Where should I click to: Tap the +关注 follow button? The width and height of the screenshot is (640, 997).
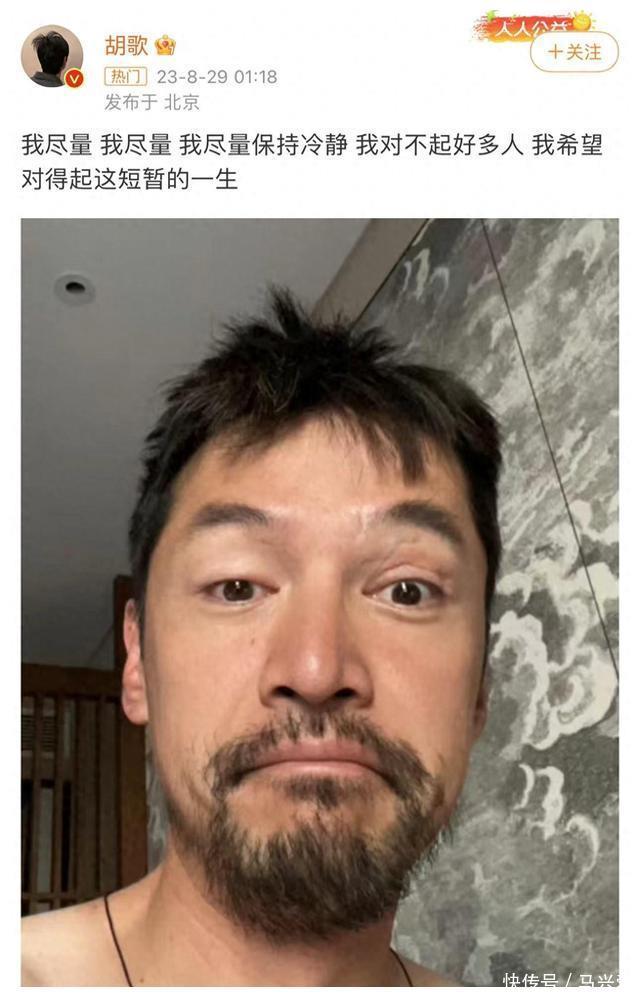click(x=574, y=52)
